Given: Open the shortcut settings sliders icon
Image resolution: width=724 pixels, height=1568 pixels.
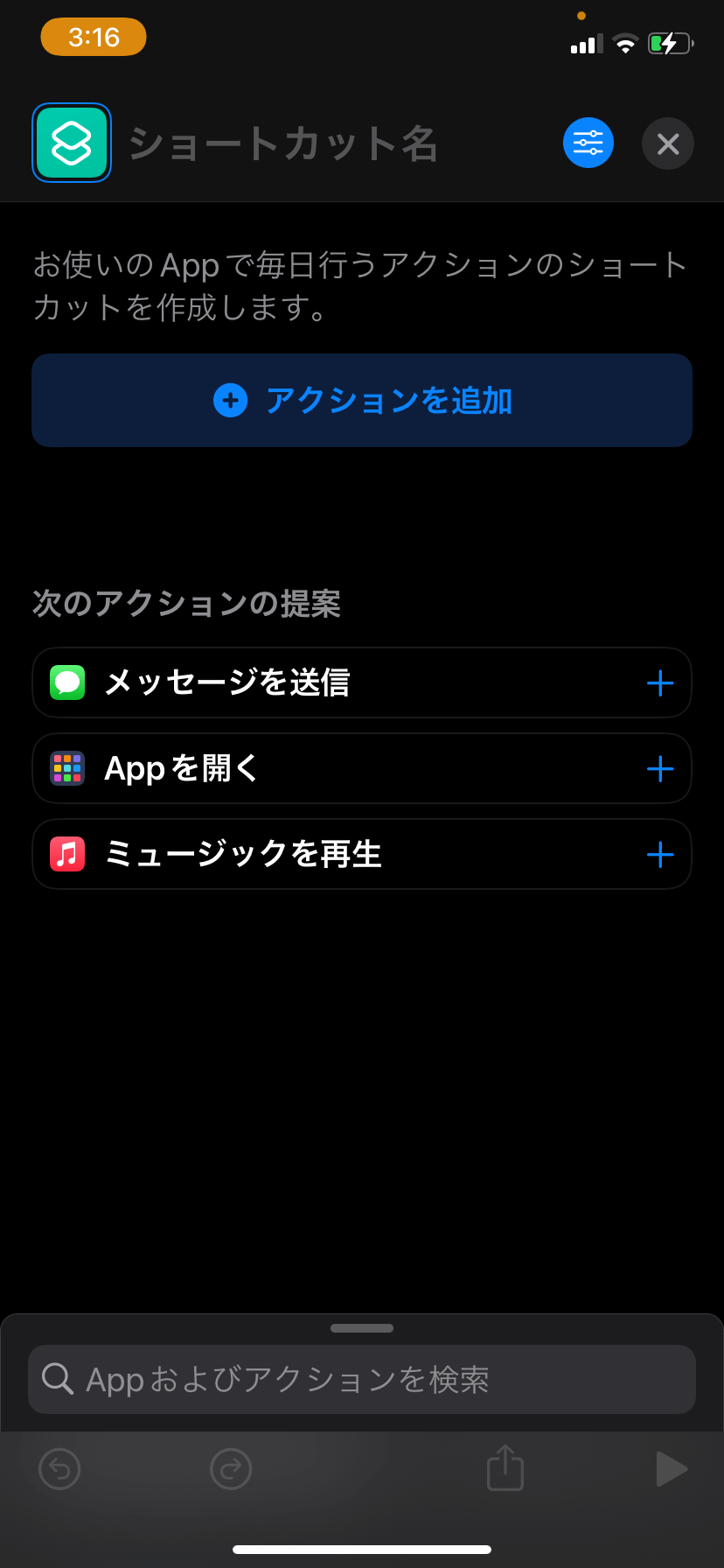Looking at the screenshot, I should tap(588, 143).
